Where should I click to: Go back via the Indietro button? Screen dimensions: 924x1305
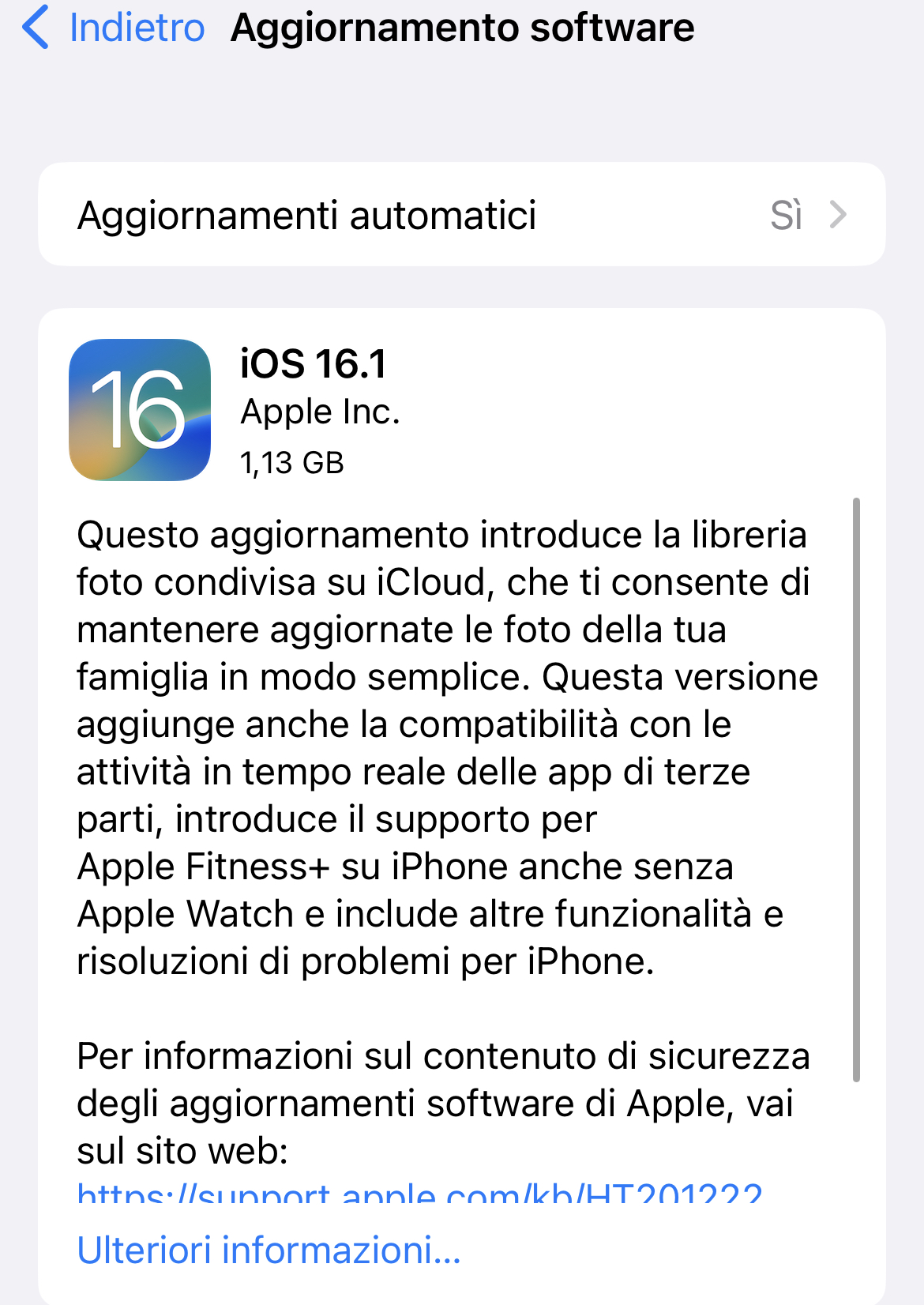pos(115,28)
